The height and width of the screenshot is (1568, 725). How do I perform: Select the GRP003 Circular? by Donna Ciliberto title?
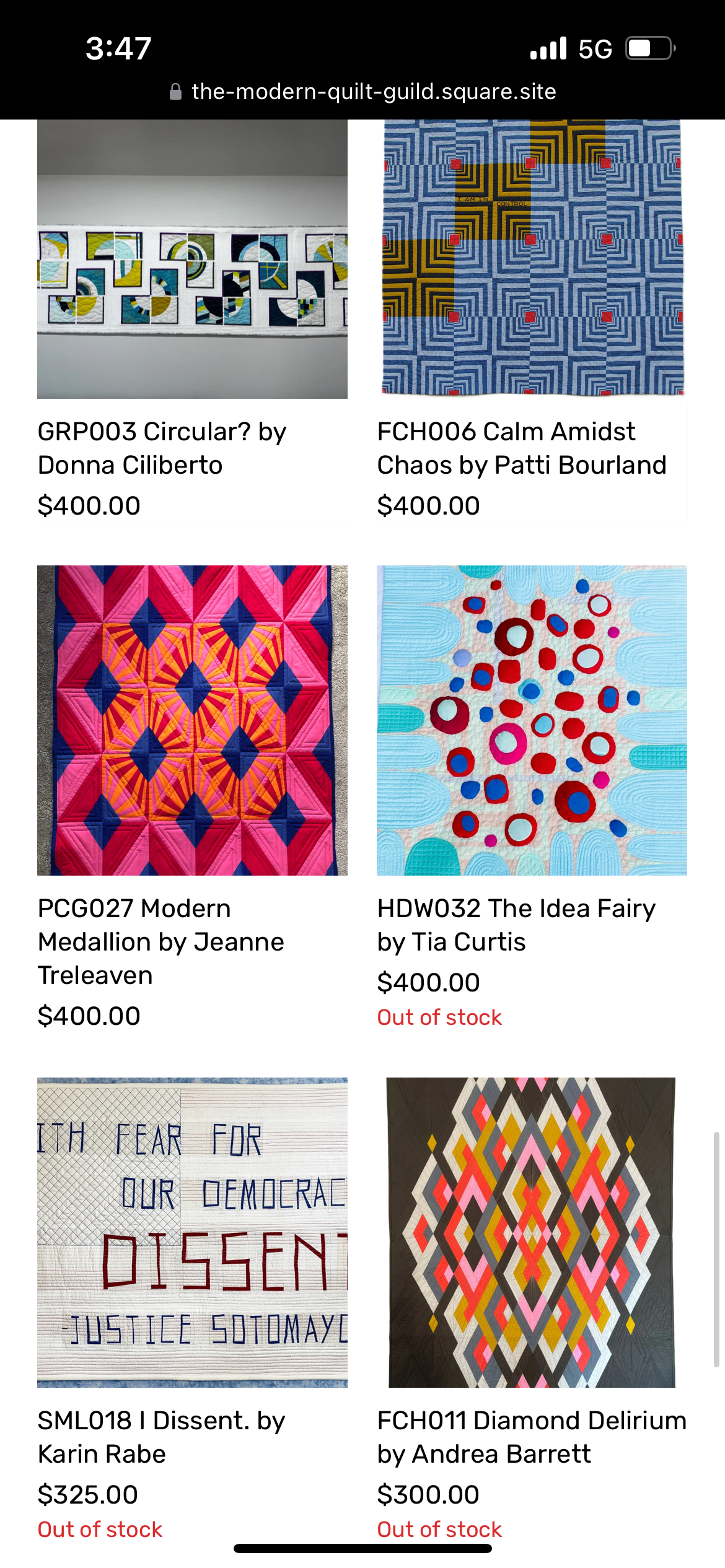pos(162,448)
